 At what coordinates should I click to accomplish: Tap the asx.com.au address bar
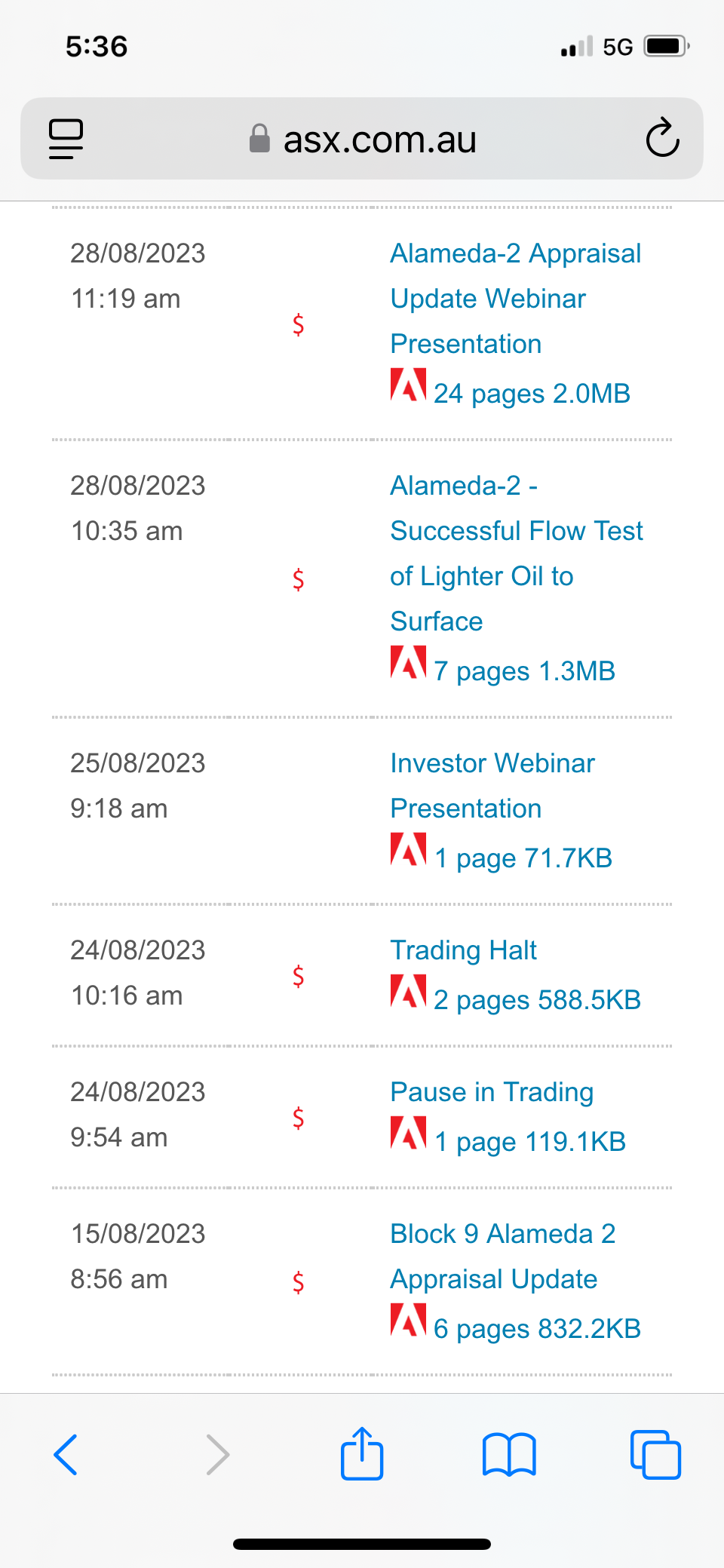click(x=362, y=139)
